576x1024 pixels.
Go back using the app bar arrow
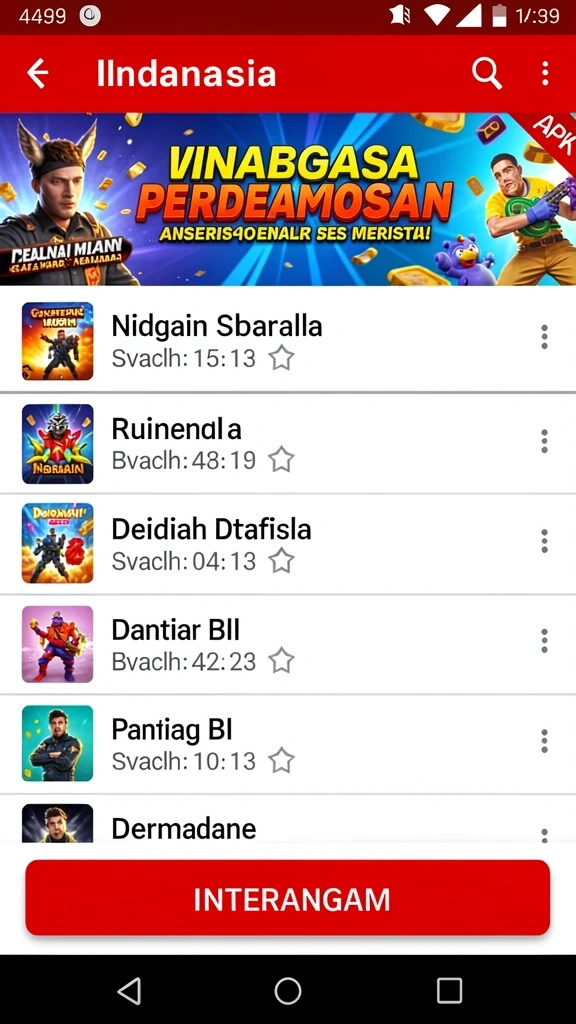point(38,73)
